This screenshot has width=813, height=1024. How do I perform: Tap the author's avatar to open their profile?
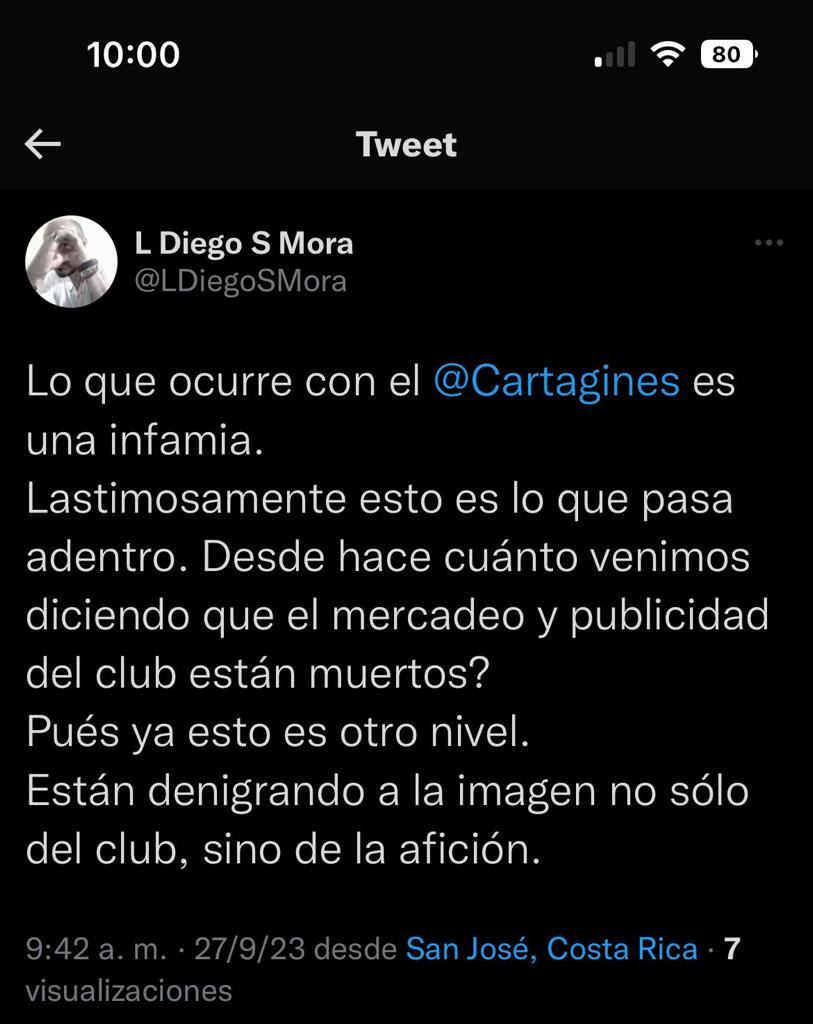(x=71, y=261)
